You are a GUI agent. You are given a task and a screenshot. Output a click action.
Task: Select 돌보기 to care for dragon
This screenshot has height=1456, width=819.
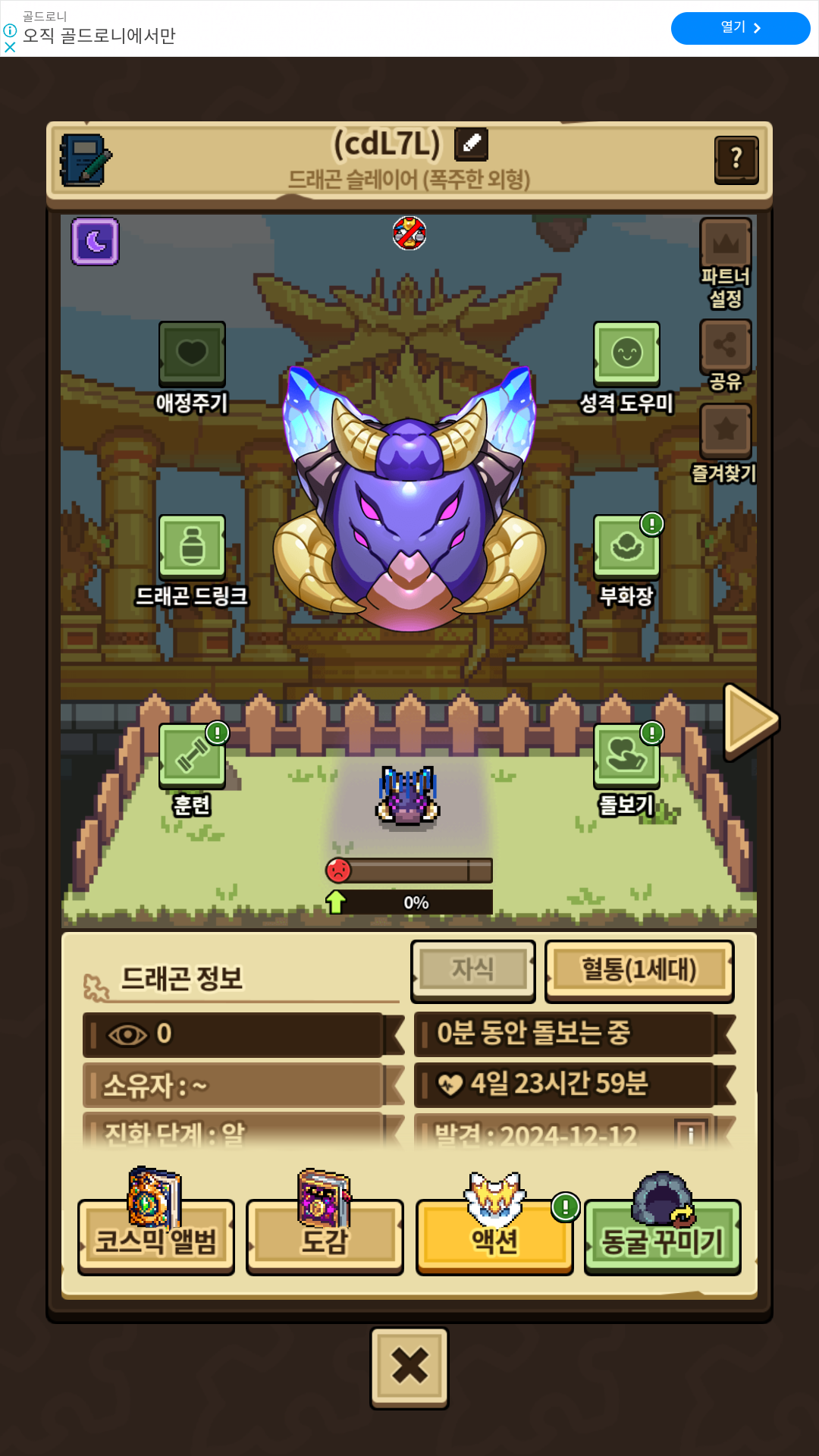coord(626,770)
